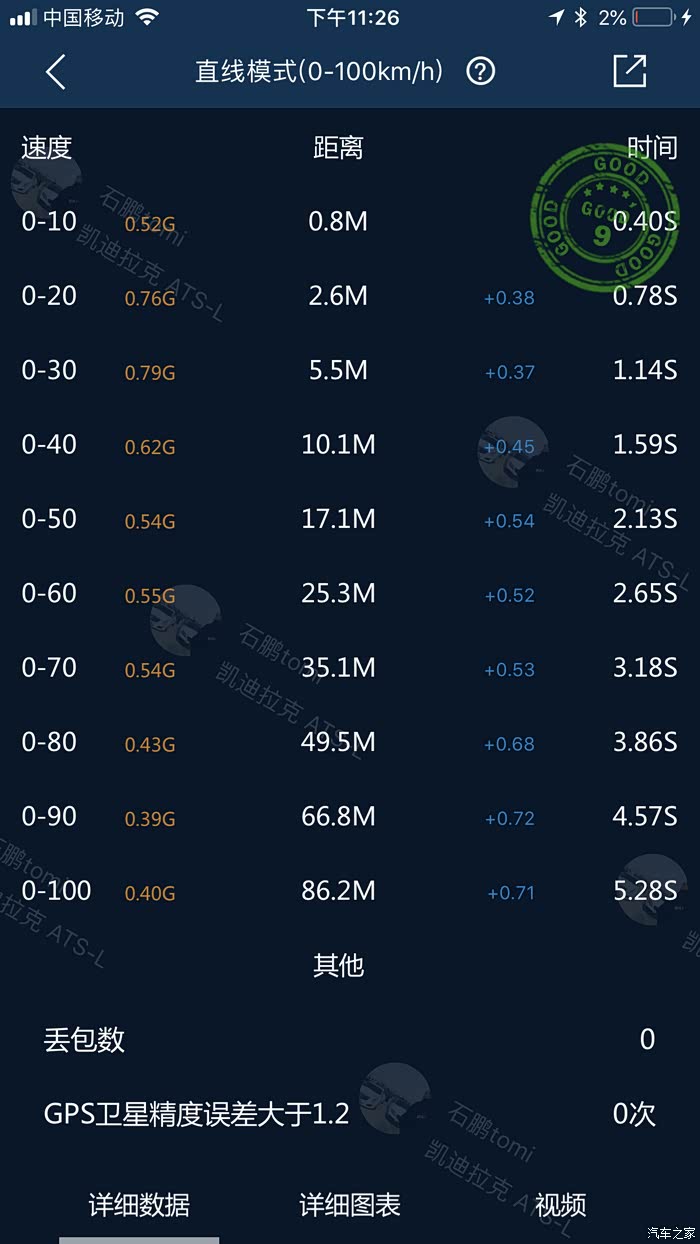700x1244 pixels.
Task: Share the 0-100km/h result
Action: point(629,71)
